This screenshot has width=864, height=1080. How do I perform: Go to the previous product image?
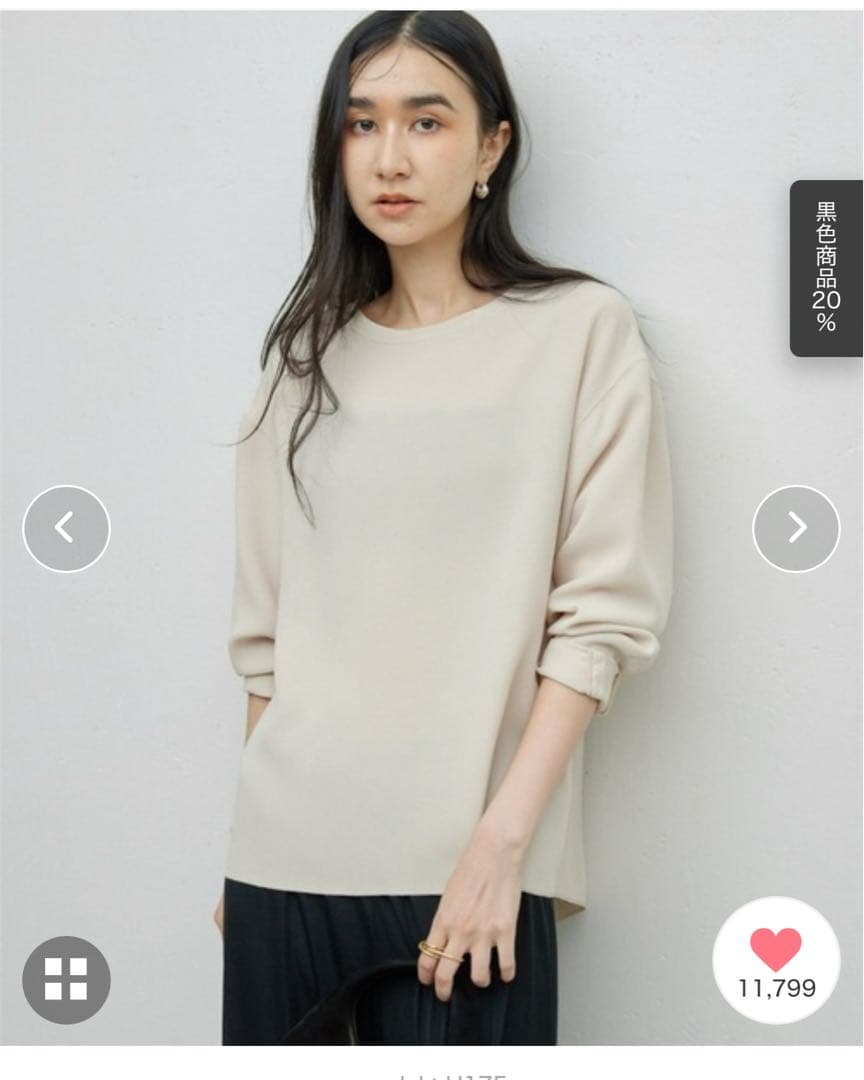(x=66, y=528)
